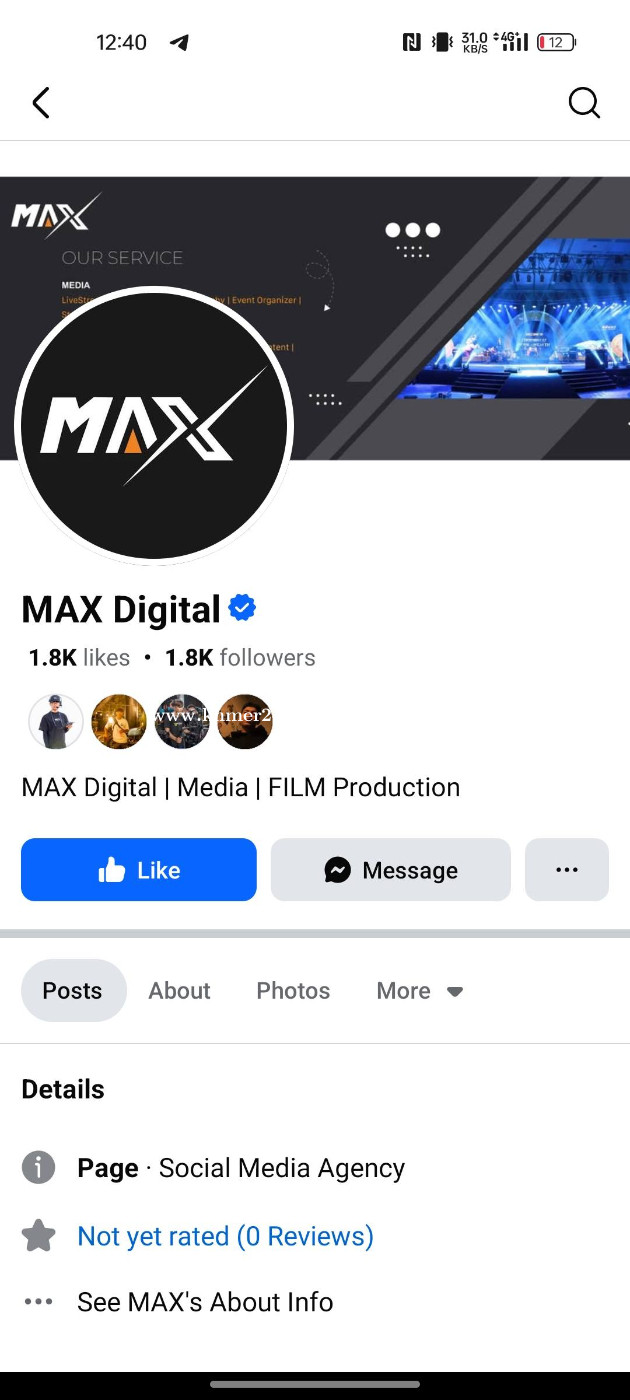630x1400 pixels.
Task: Expand the More dropdown
Action: (420, 990)
